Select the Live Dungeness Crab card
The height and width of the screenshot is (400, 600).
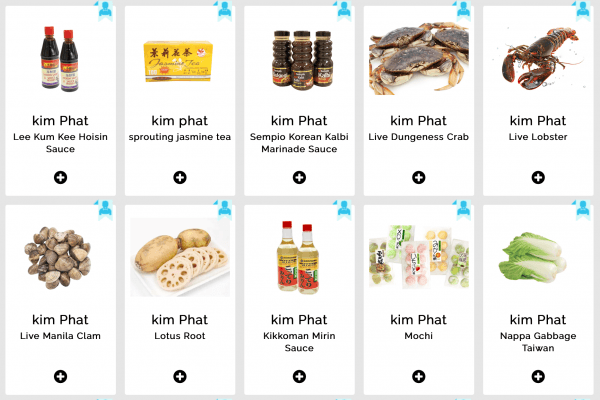[418, 60]
